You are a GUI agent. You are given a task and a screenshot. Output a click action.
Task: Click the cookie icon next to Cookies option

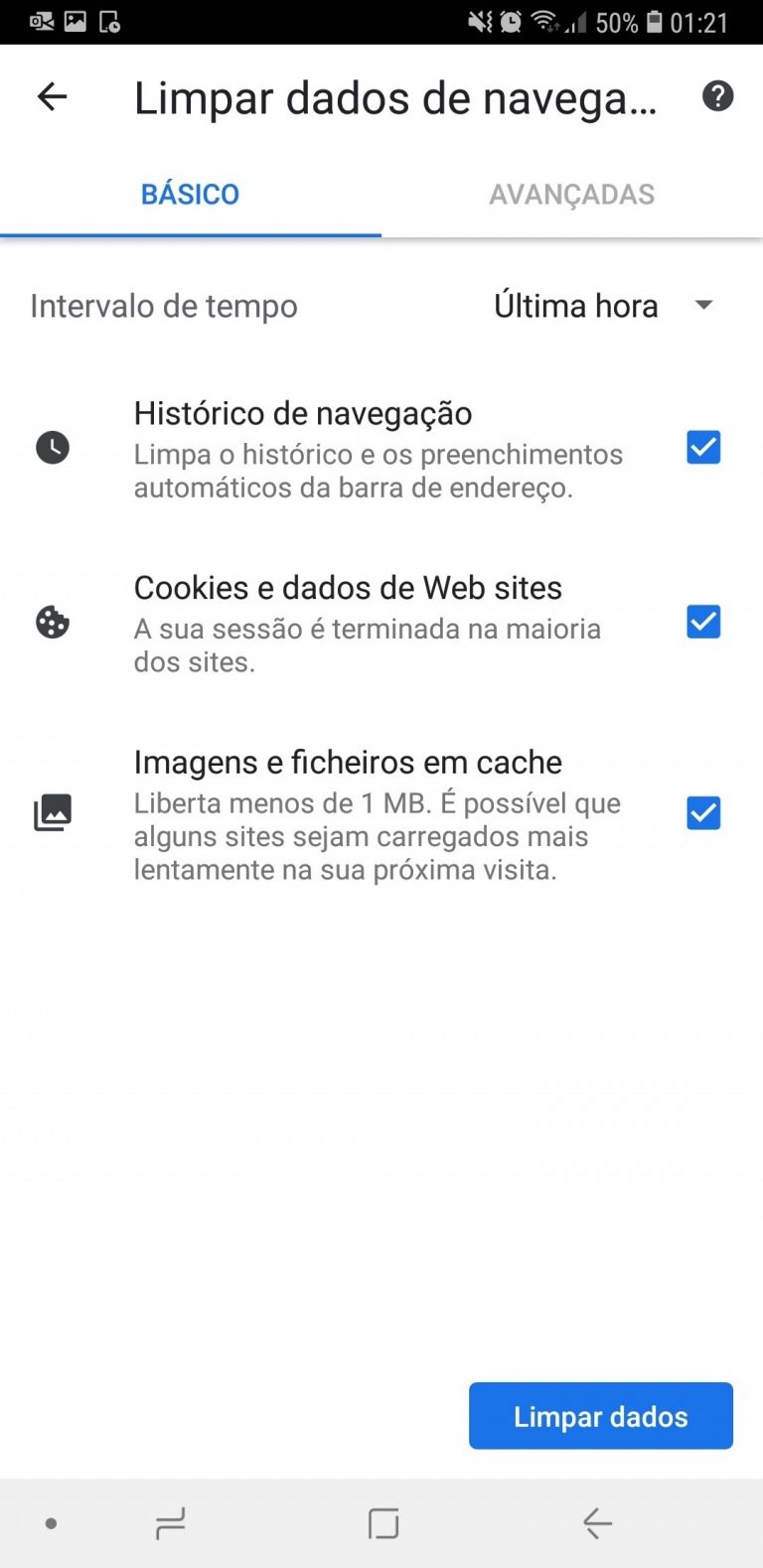[x=53, y=623]
